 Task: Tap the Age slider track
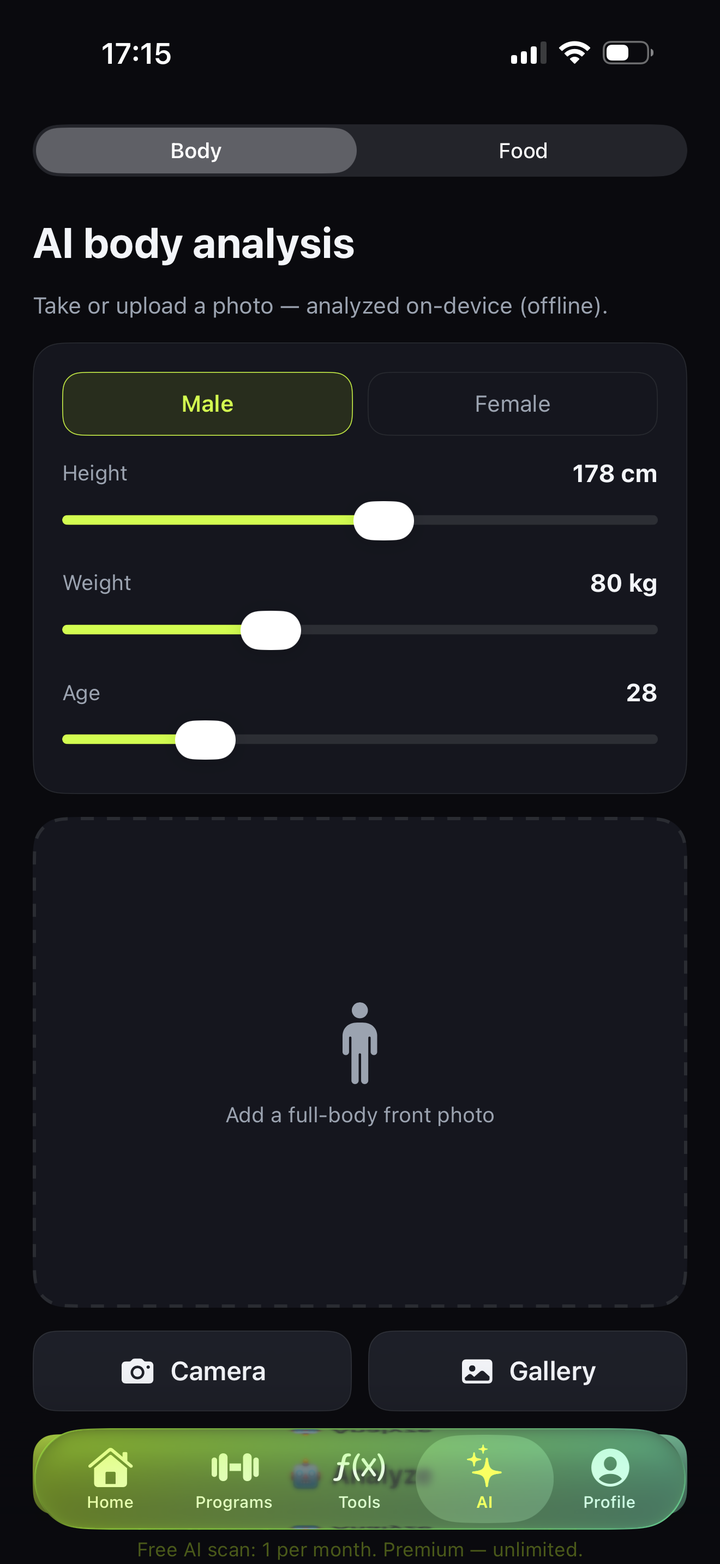(x=360, y=740)
